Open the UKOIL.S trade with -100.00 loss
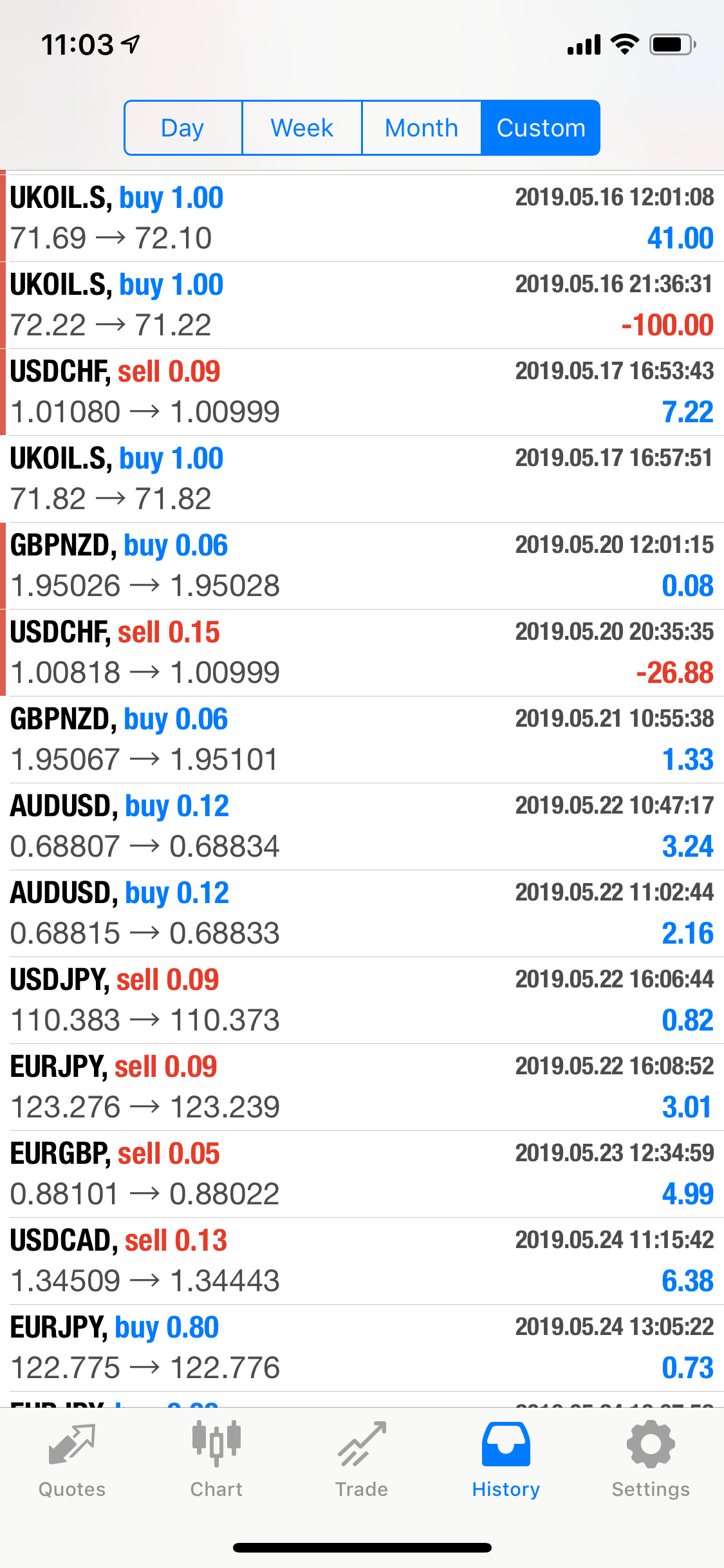 (x=362, y=305)
